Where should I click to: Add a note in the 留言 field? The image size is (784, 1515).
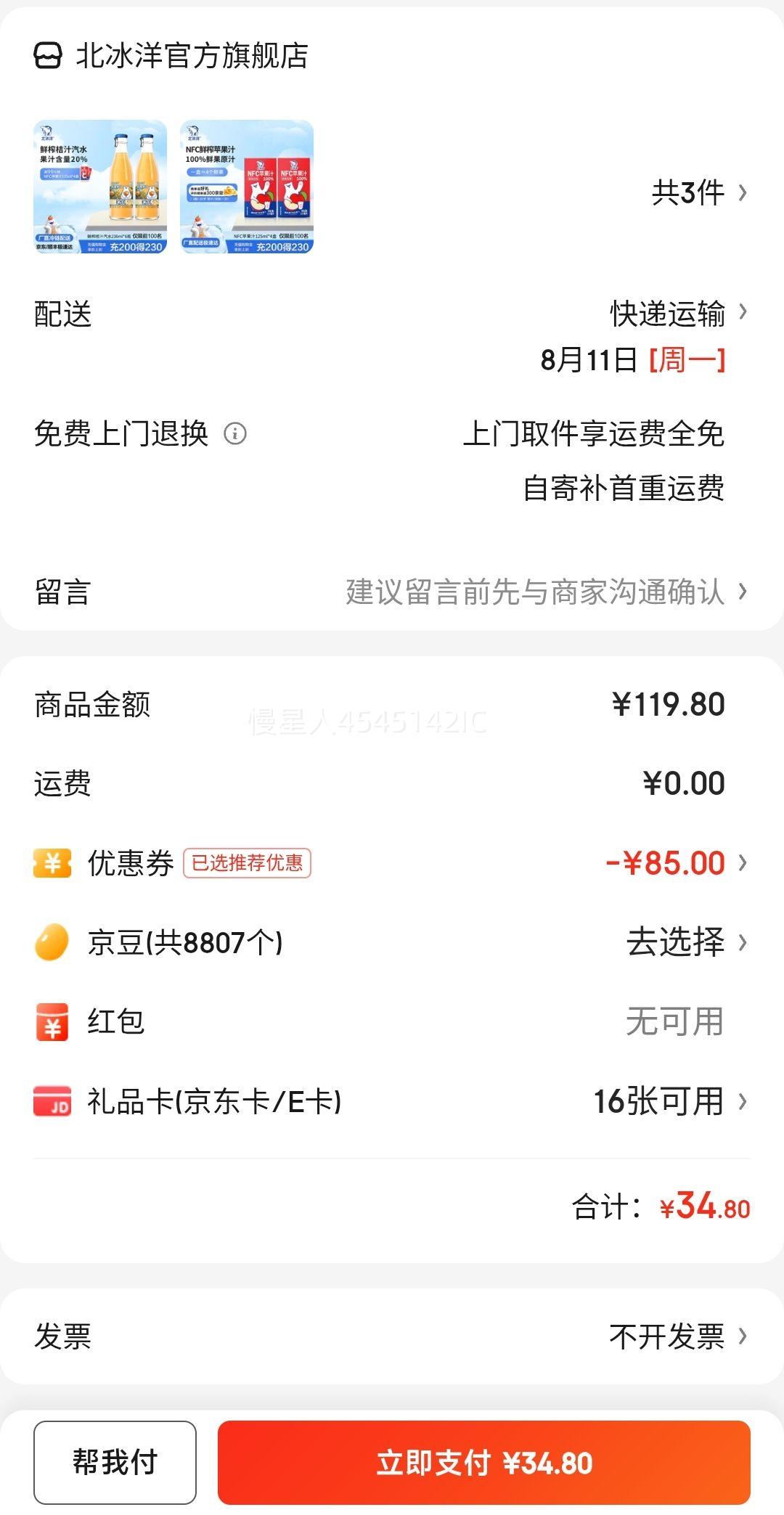(536, 592)
